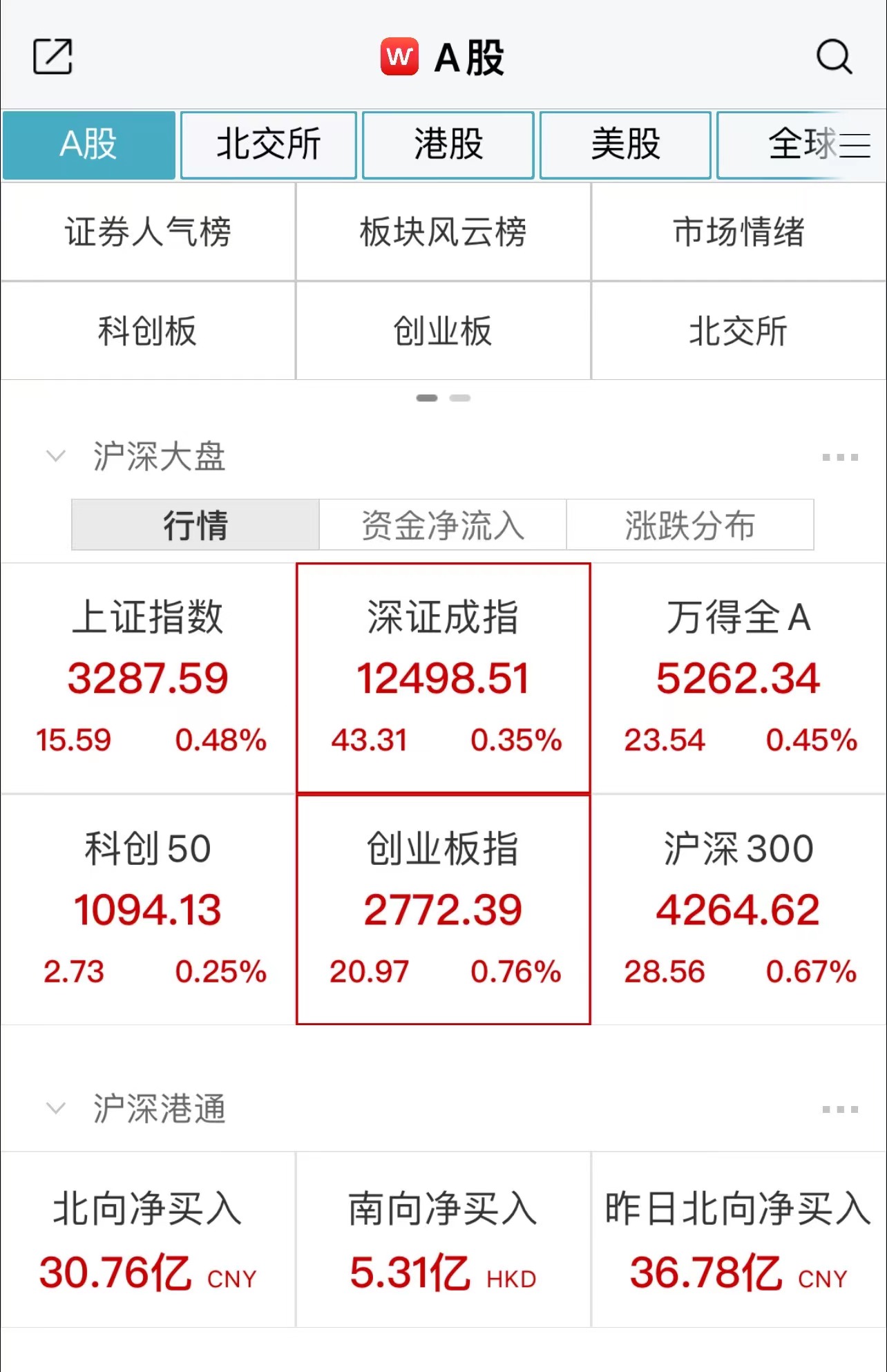Open the 科创板 shortcut
Image resolution: width=887 pixels, height=1372 pixels.
click(x=148, y=331)
